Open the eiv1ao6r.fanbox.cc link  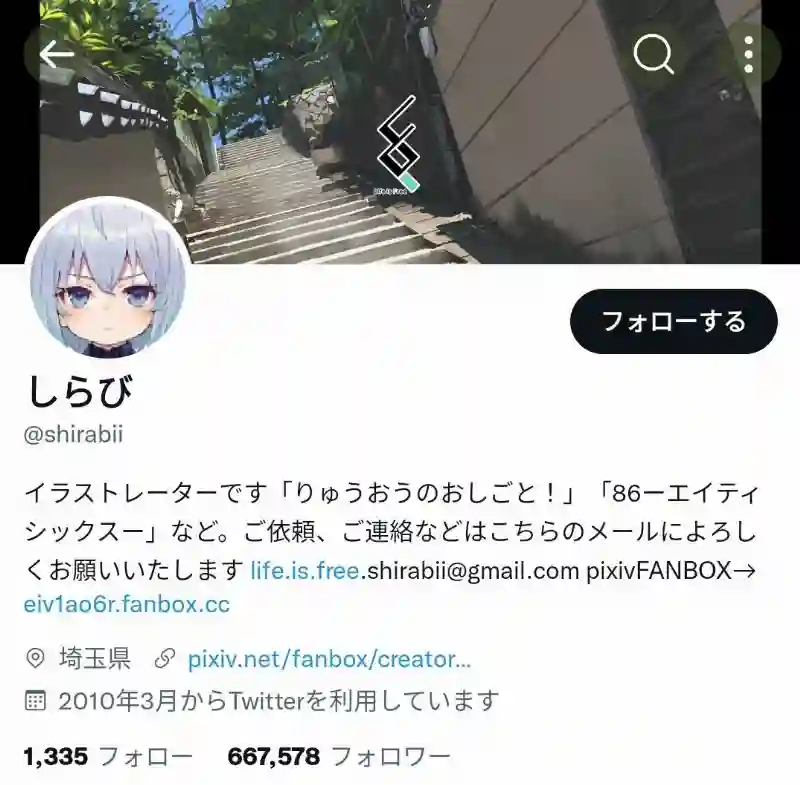pos(126,604)
